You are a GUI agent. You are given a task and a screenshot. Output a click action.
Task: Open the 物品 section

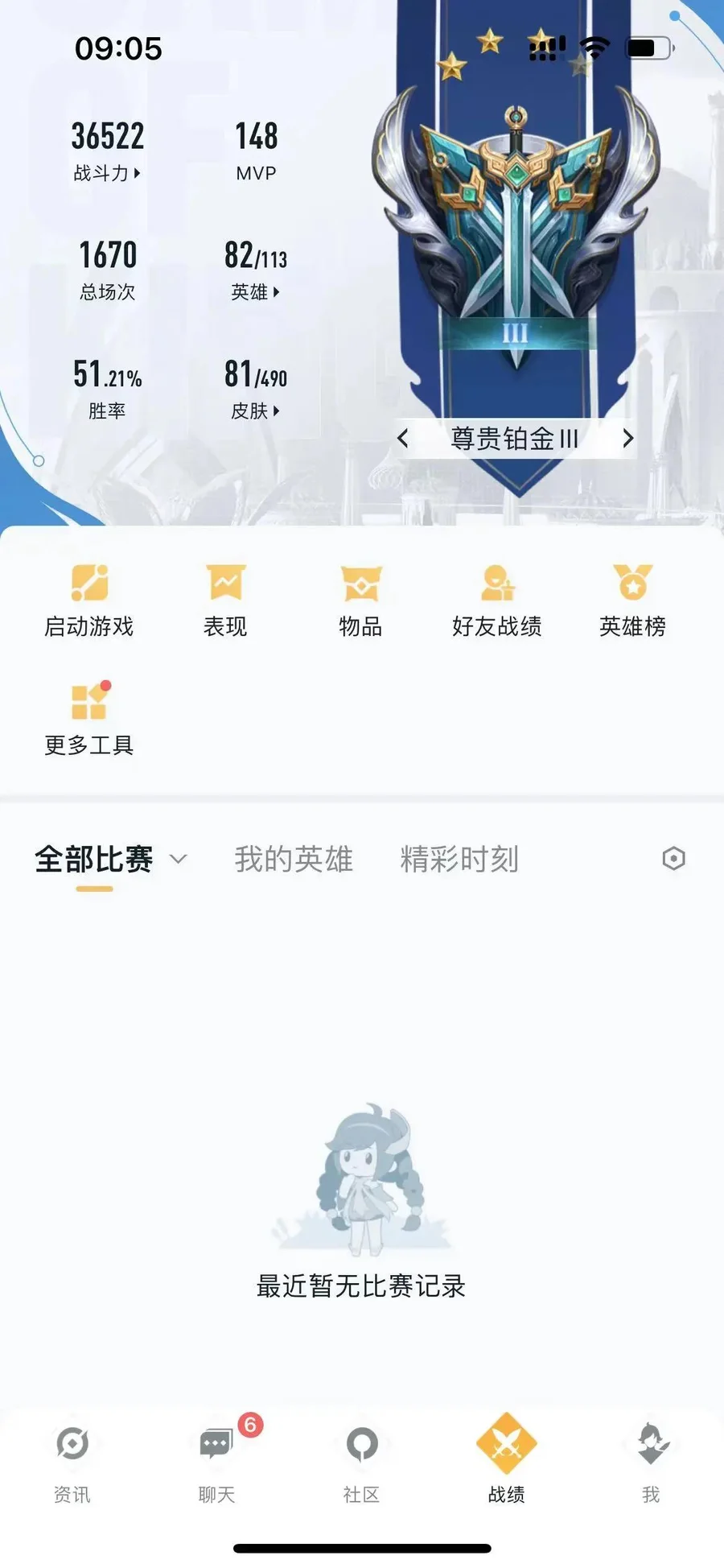(x=360, y=600)
